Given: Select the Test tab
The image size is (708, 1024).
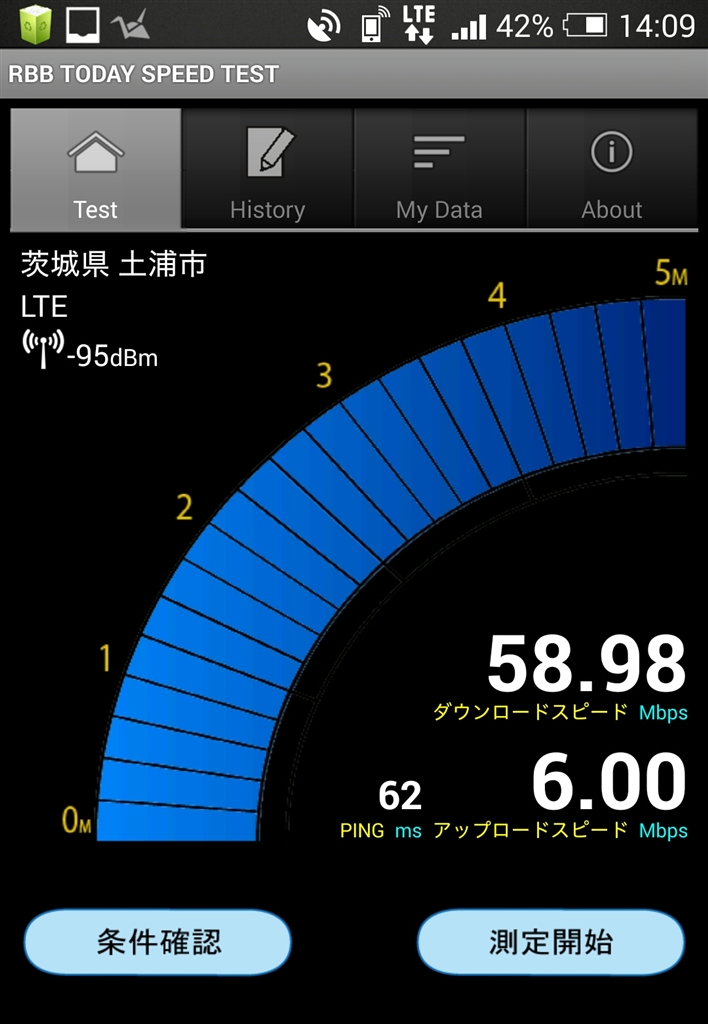Looking at the screenshot, I should click(x=96, y=169).
